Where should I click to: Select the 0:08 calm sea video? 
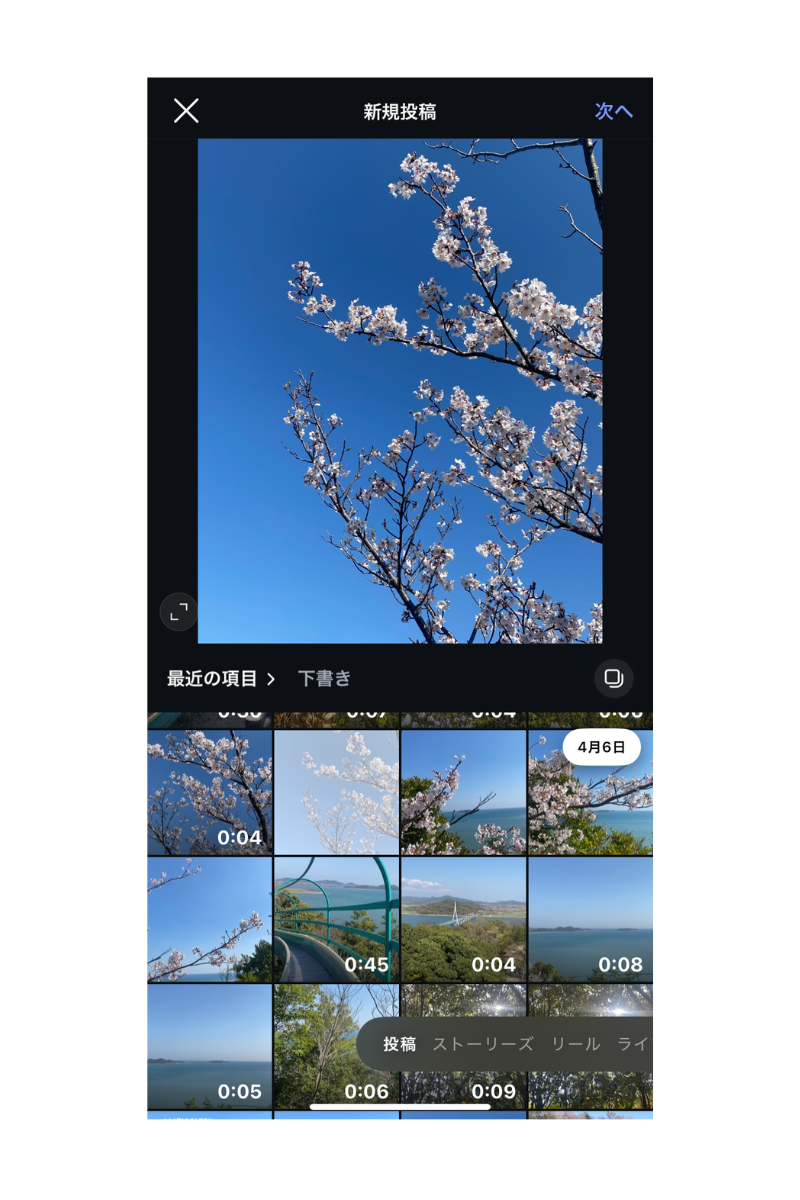590,919
